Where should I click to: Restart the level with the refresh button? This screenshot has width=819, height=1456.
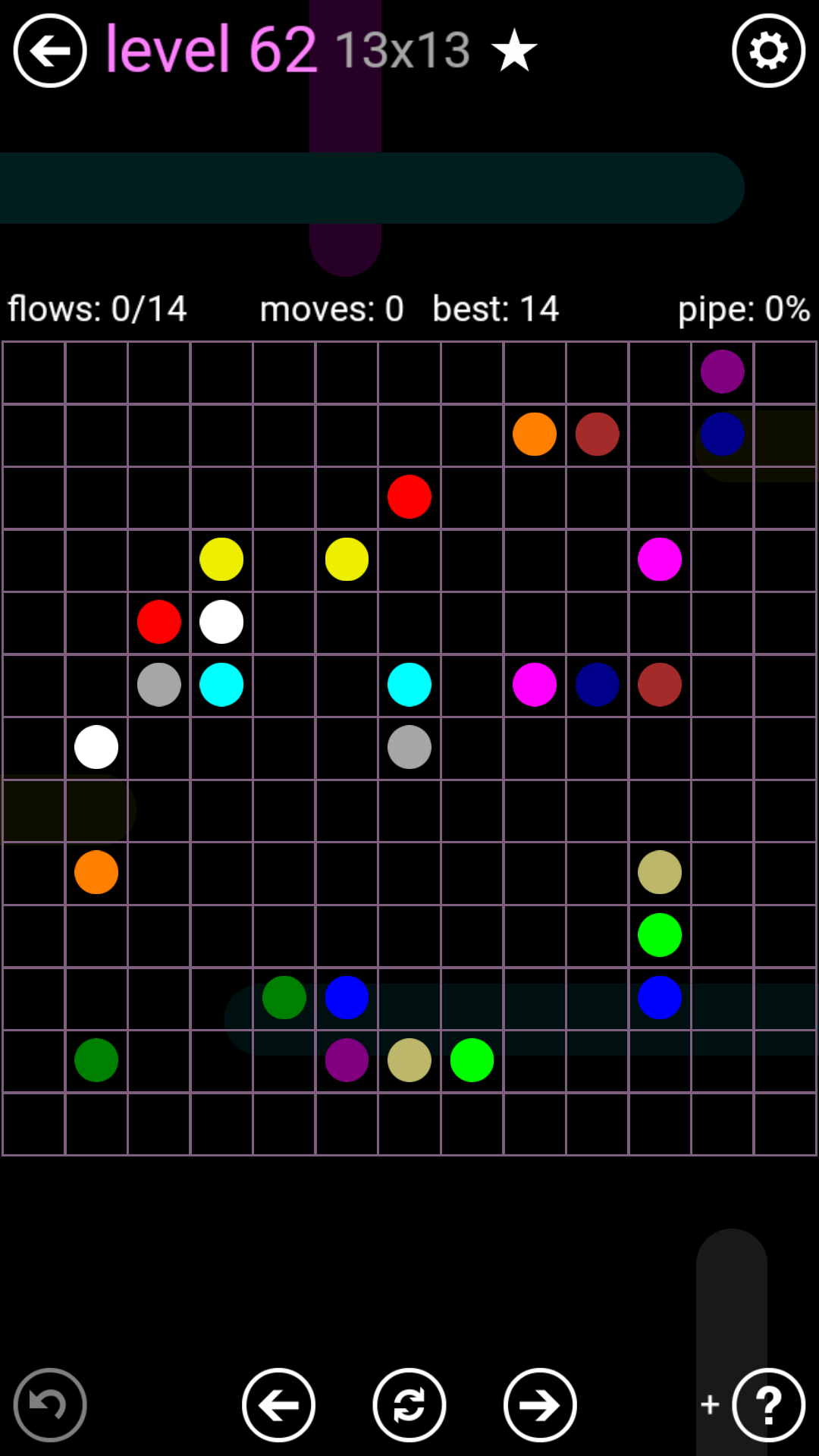point(409,1404)
